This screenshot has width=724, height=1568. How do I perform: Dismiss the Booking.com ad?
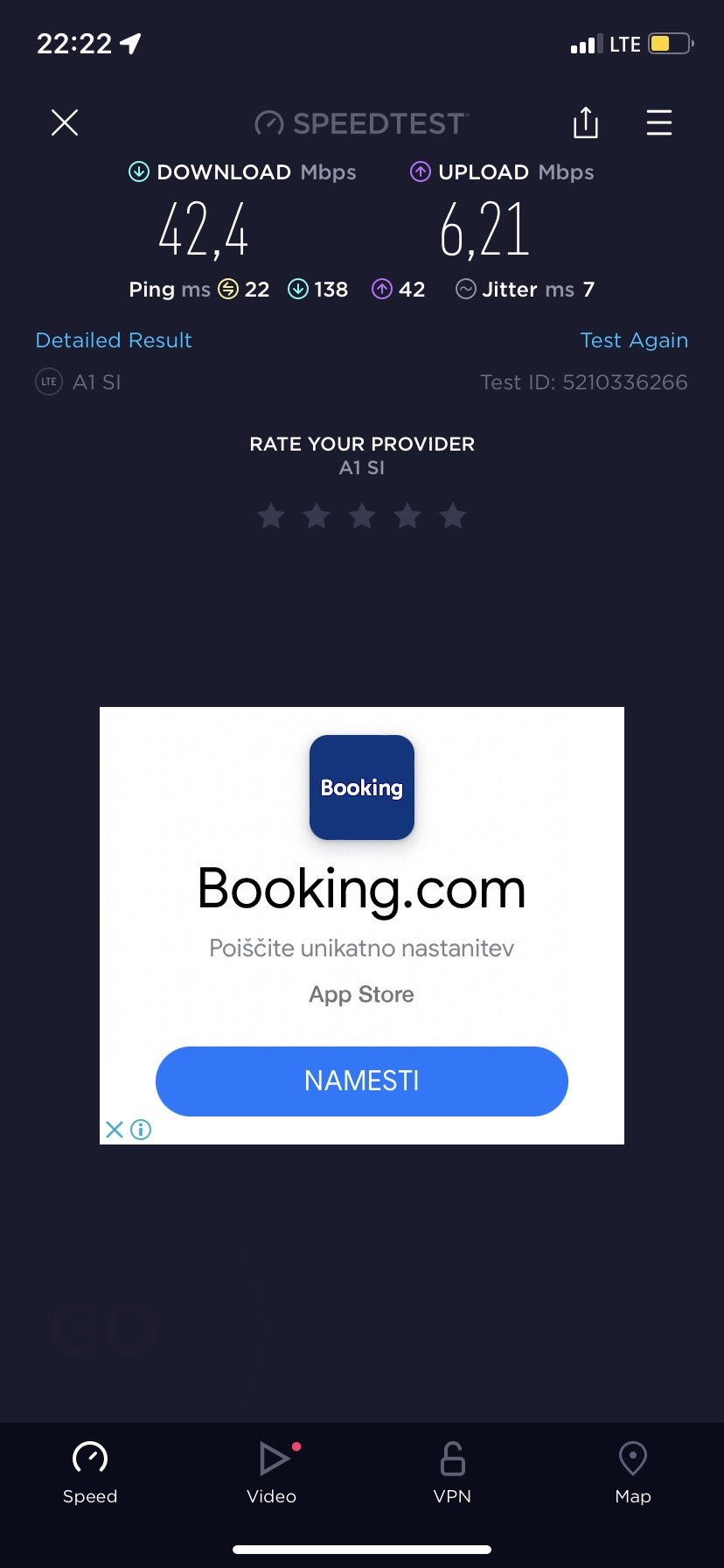coord(115,1130)
